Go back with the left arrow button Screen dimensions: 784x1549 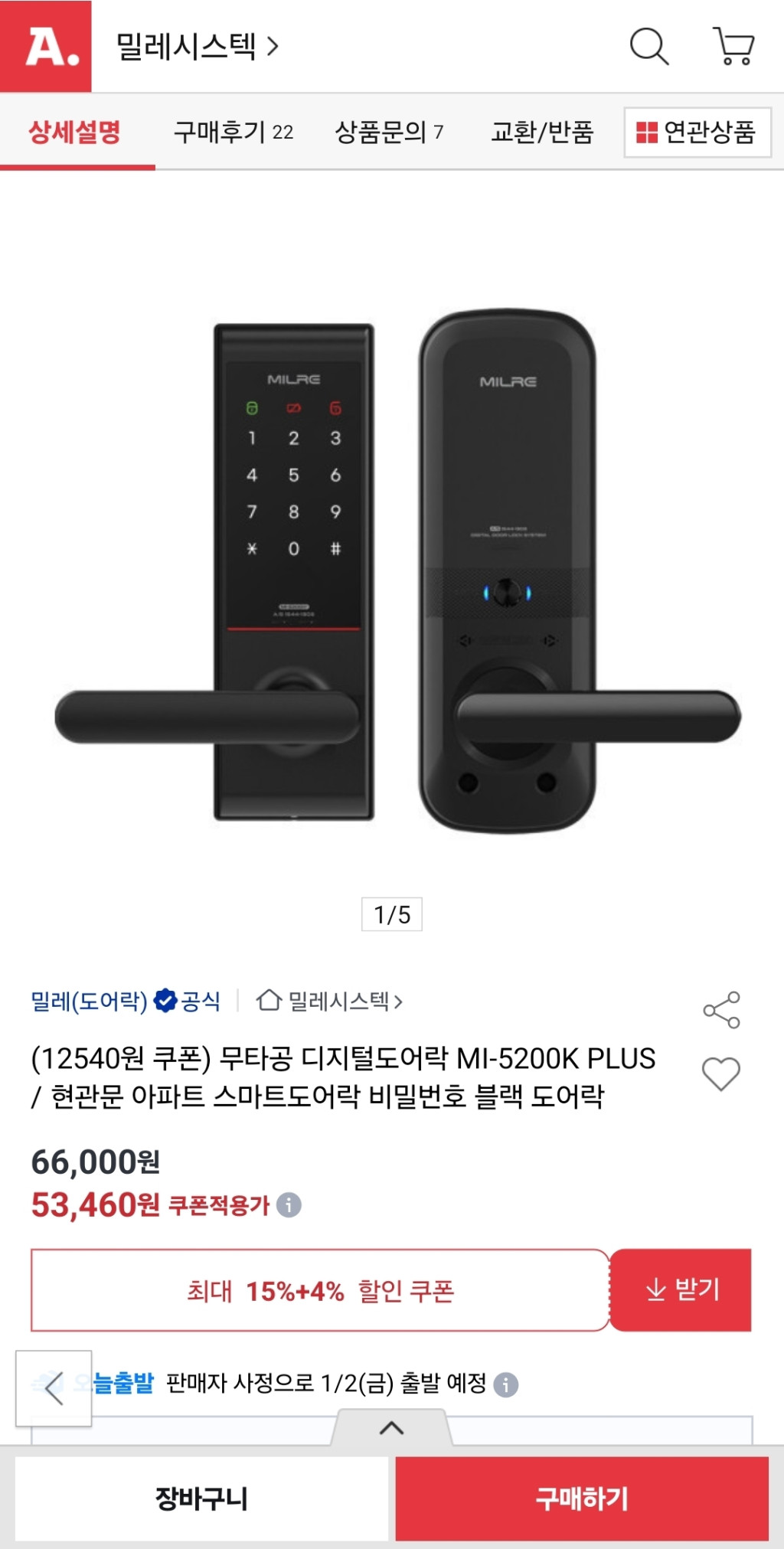tap(54, 1387)
